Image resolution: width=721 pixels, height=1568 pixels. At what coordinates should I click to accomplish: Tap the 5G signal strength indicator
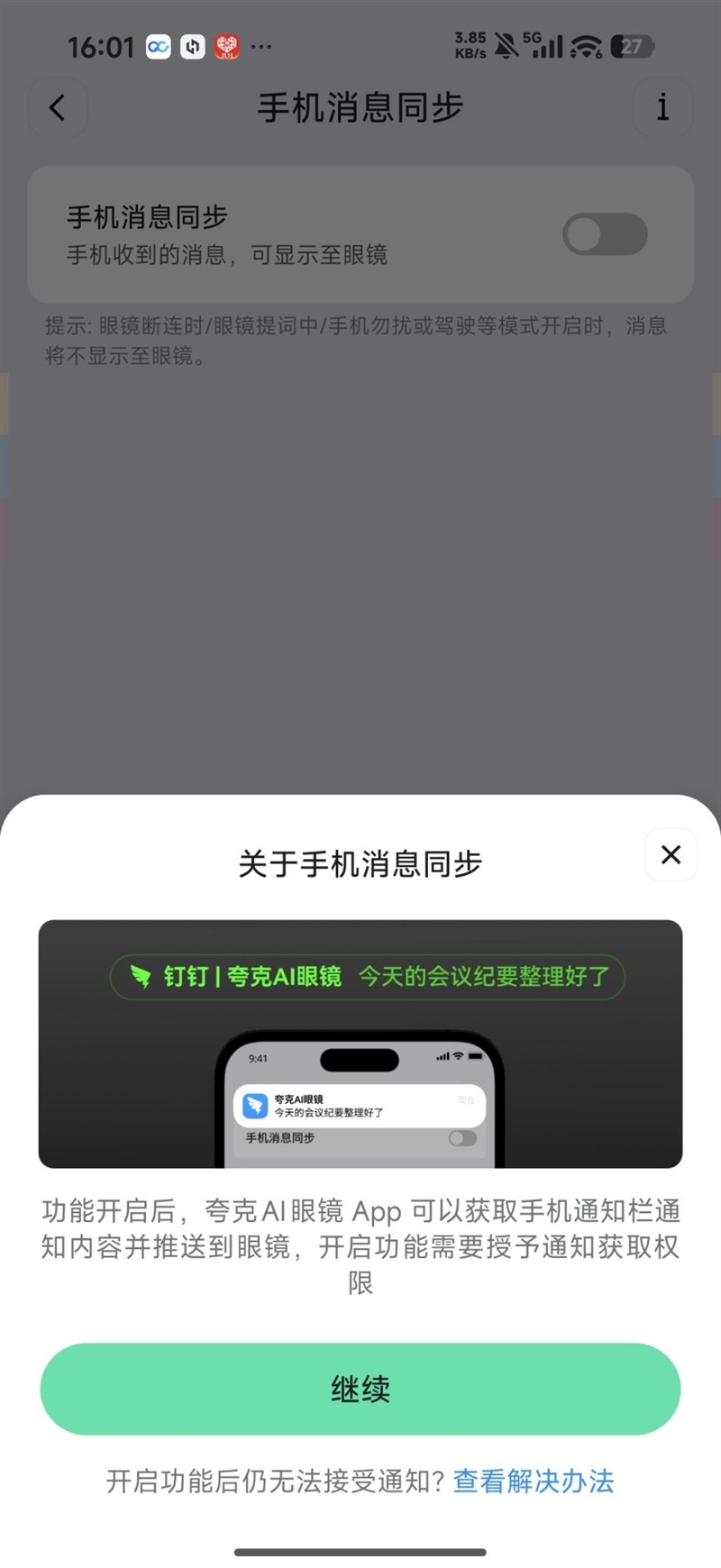543,45
